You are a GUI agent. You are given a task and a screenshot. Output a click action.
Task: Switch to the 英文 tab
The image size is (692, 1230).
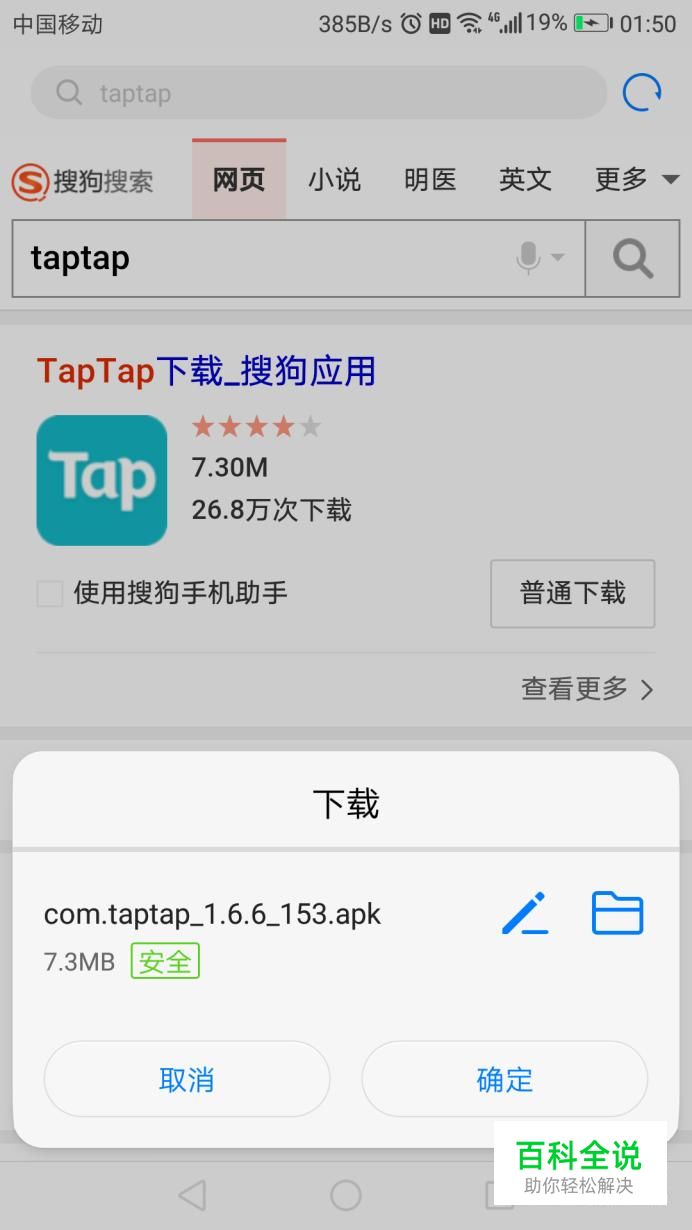coord(525,180)
